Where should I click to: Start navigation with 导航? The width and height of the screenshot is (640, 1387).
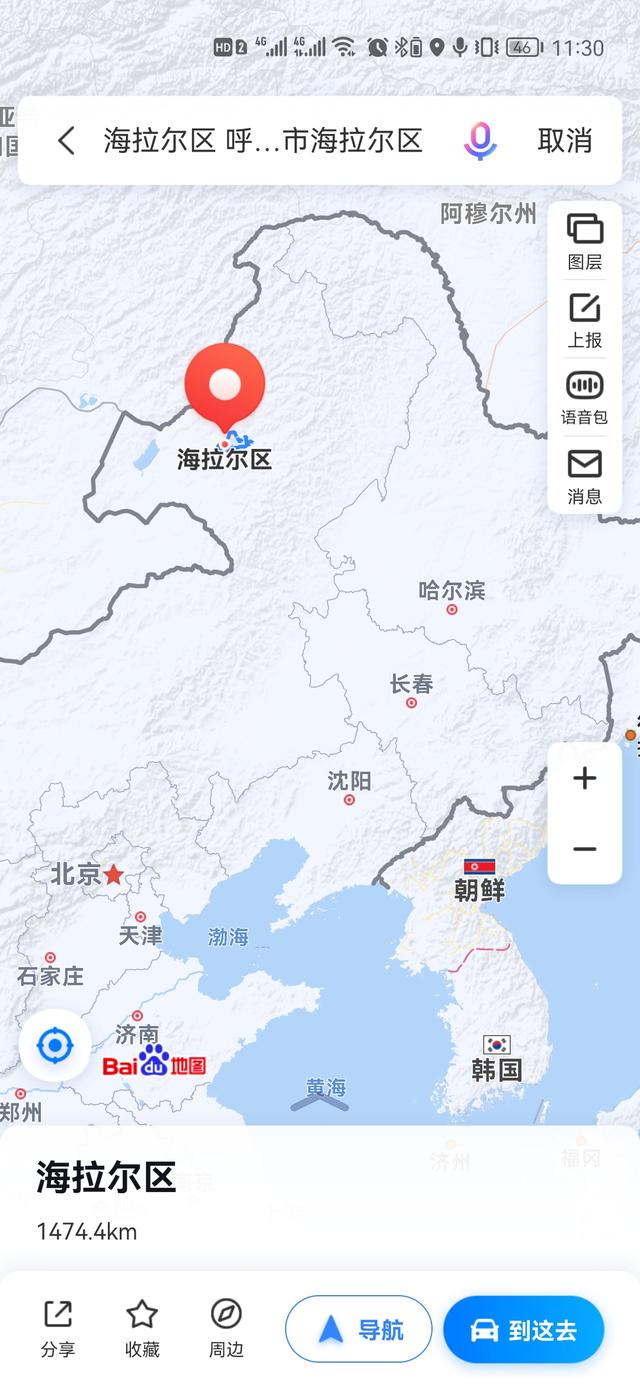[x=359, y=1329]
